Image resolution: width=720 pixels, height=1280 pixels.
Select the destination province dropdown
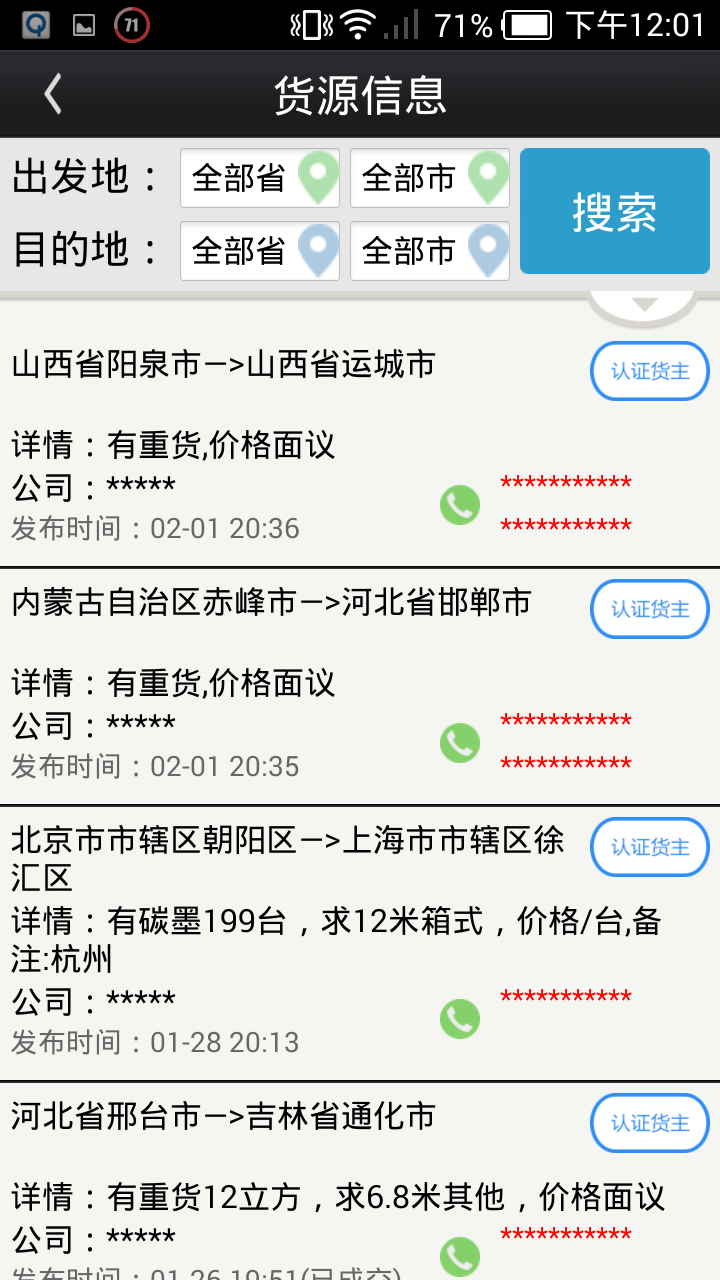coord(260,250)
